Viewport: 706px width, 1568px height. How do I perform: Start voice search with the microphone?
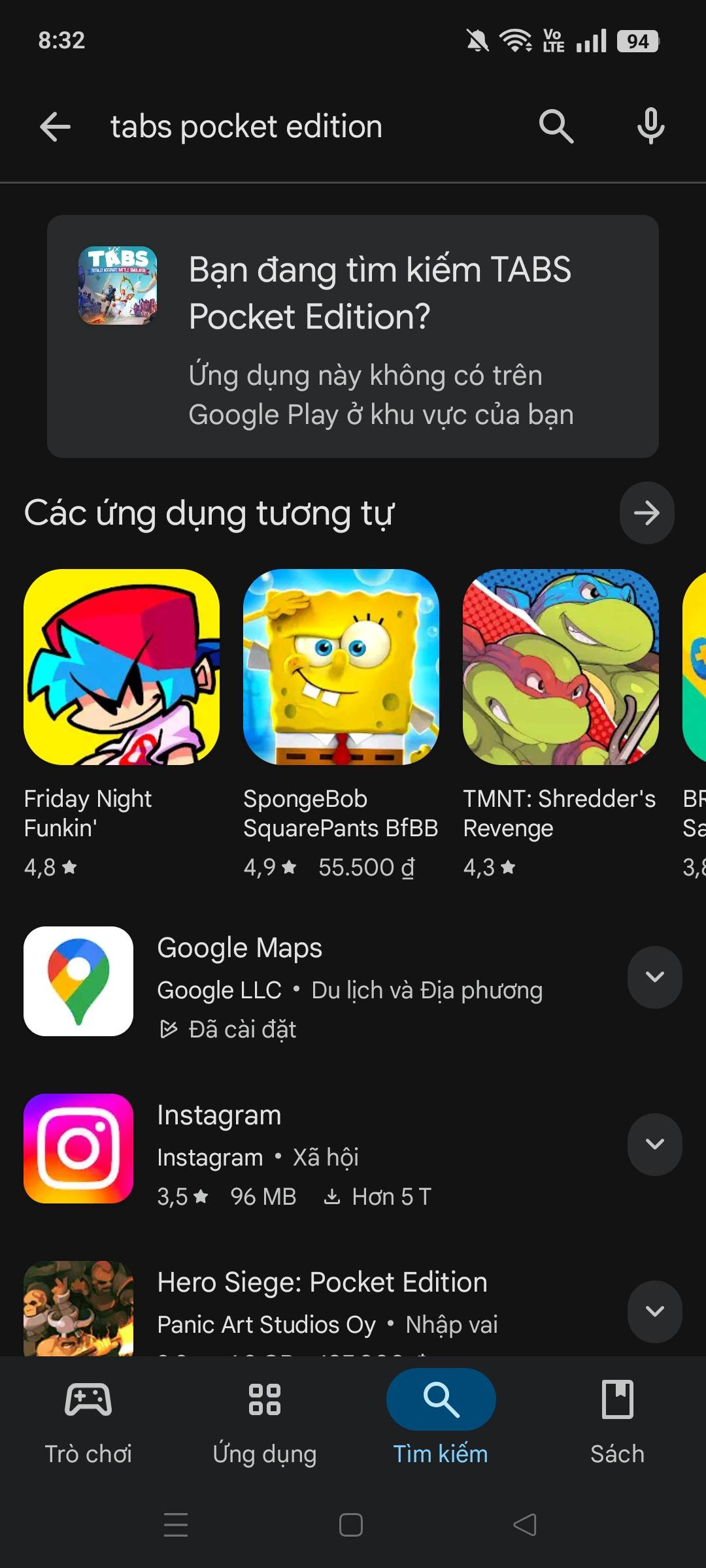coord(650,126)
